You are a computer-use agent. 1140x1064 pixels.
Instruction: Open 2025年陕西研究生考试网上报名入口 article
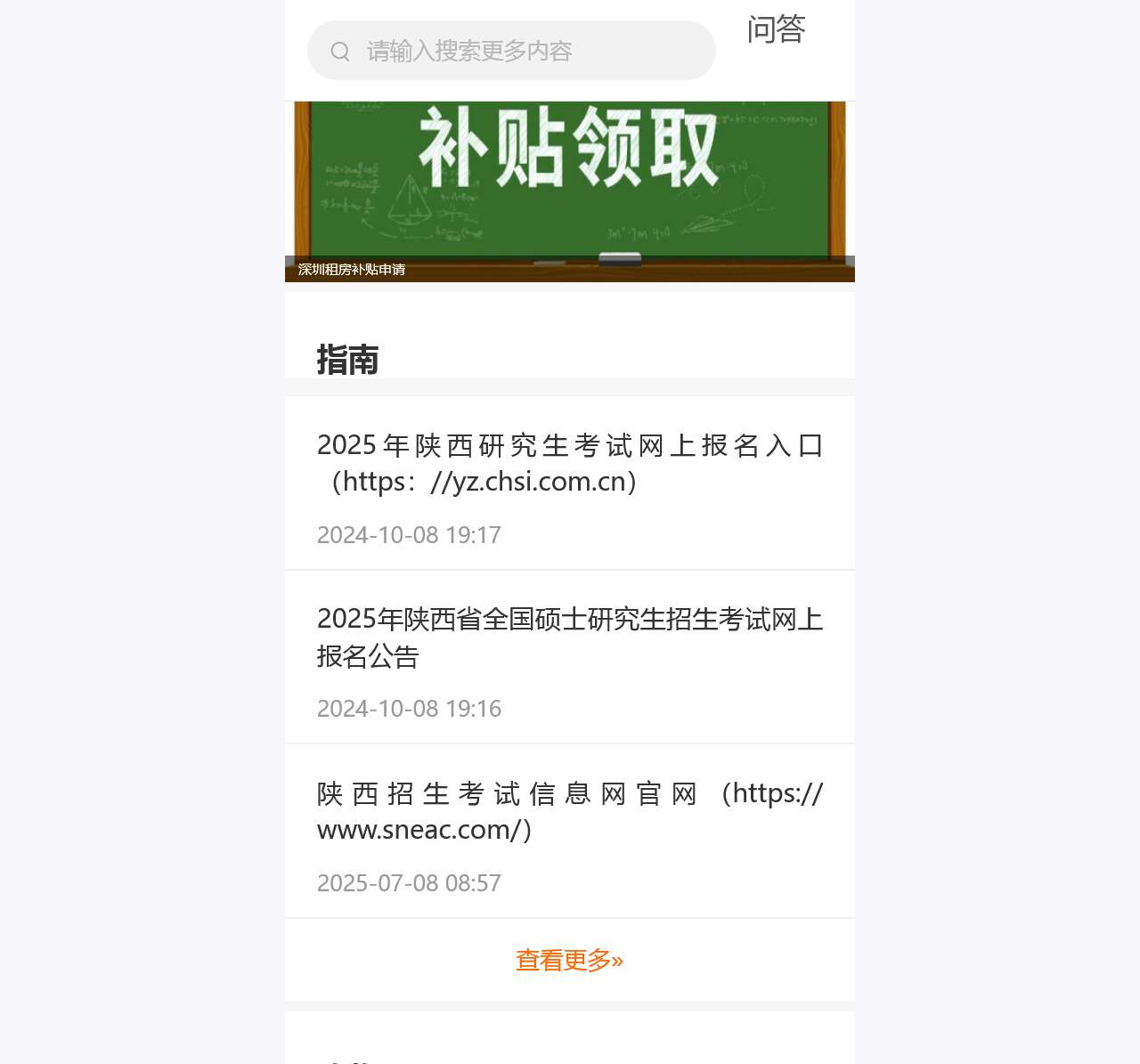tap(570, 463)
